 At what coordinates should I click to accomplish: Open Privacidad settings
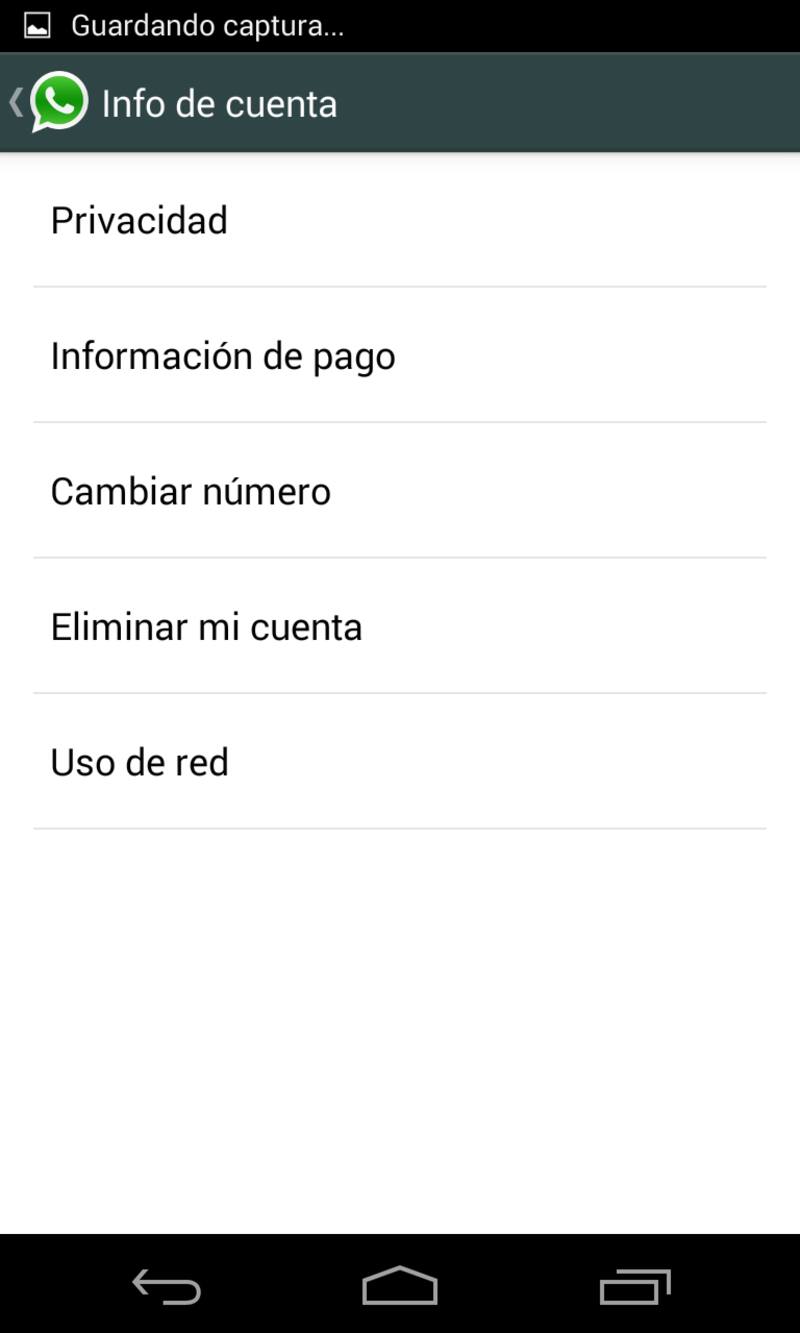(140, 220)
